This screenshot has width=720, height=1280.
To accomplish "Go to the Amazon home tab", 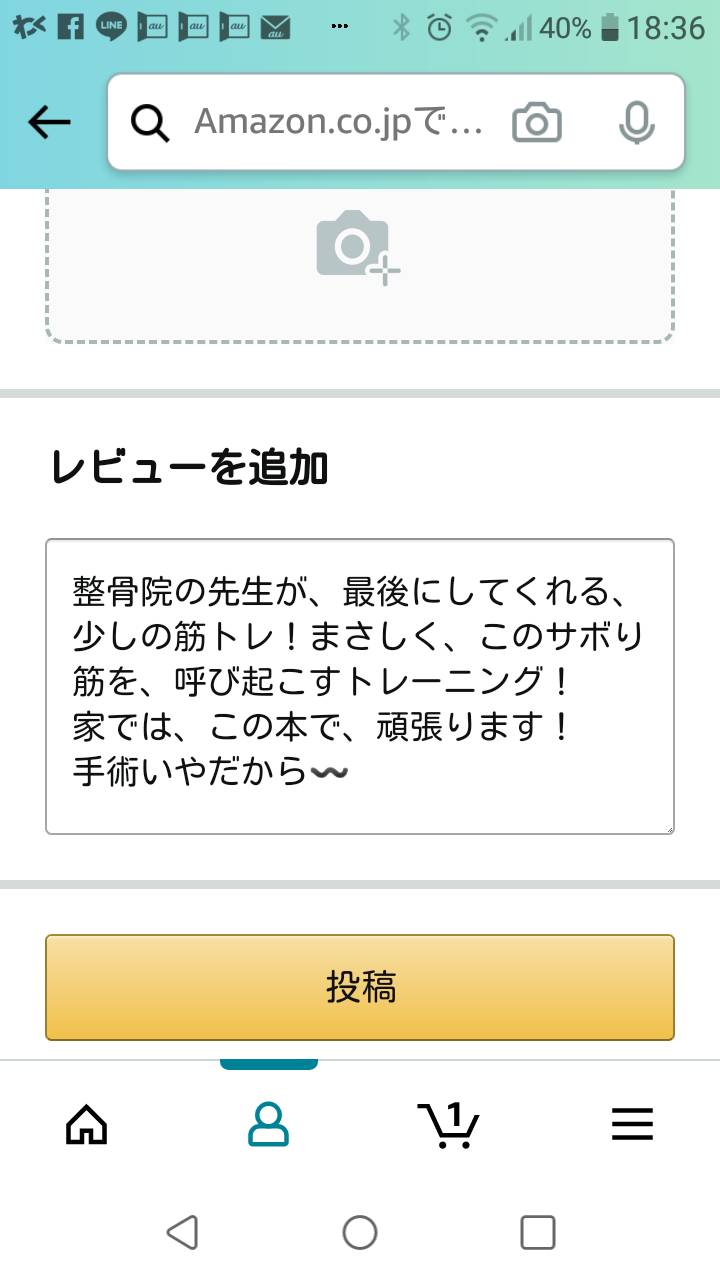I will (86, 1125).
